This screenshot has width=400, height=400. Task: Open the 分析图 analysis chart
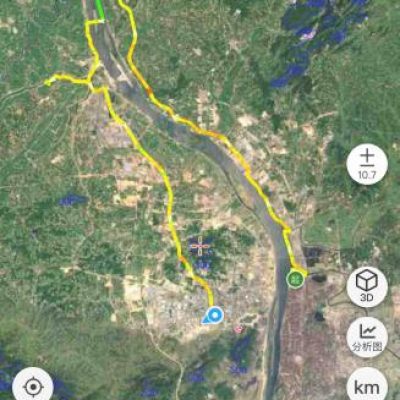[x=367, y=337]
